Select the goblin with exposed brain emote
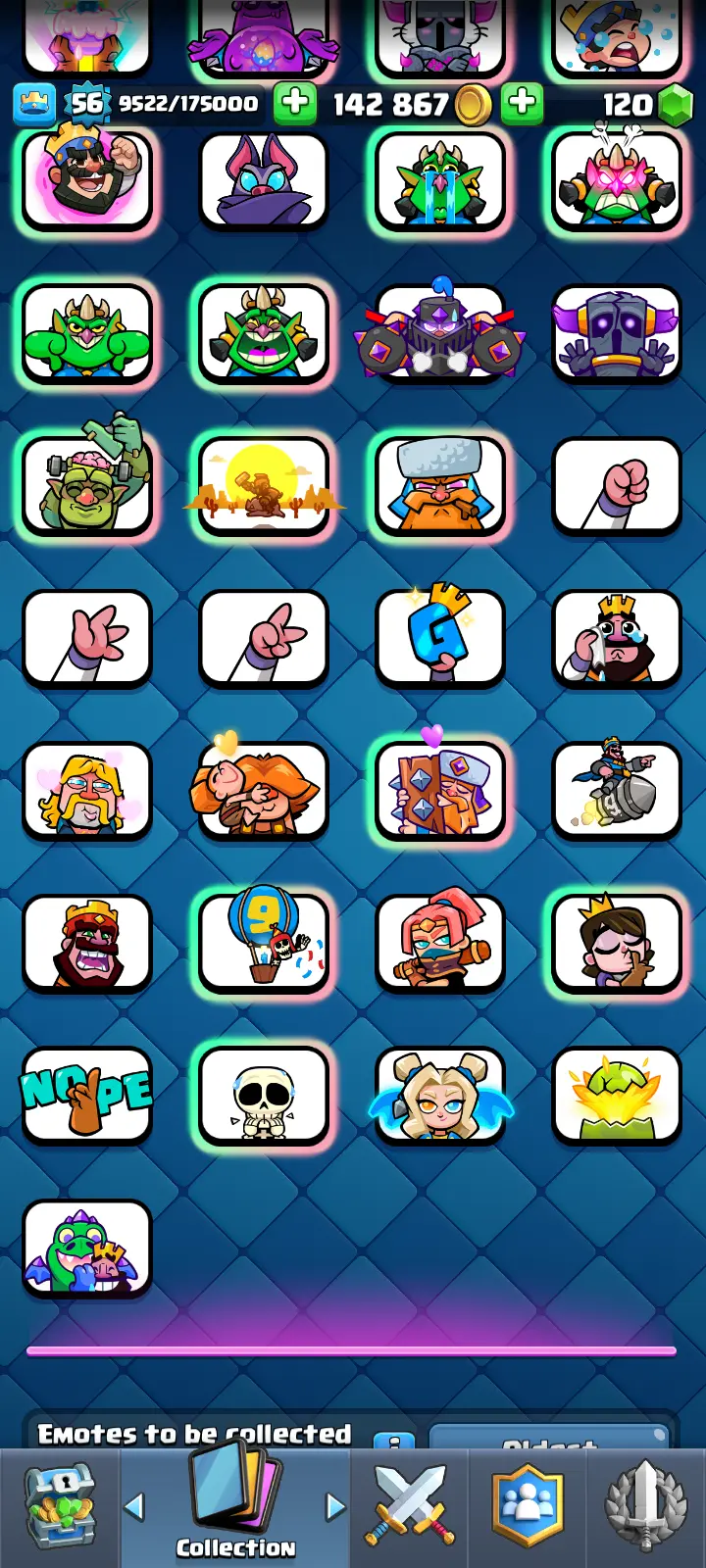The height and width of the screenshot is (1568, 706). click(87, 485)
